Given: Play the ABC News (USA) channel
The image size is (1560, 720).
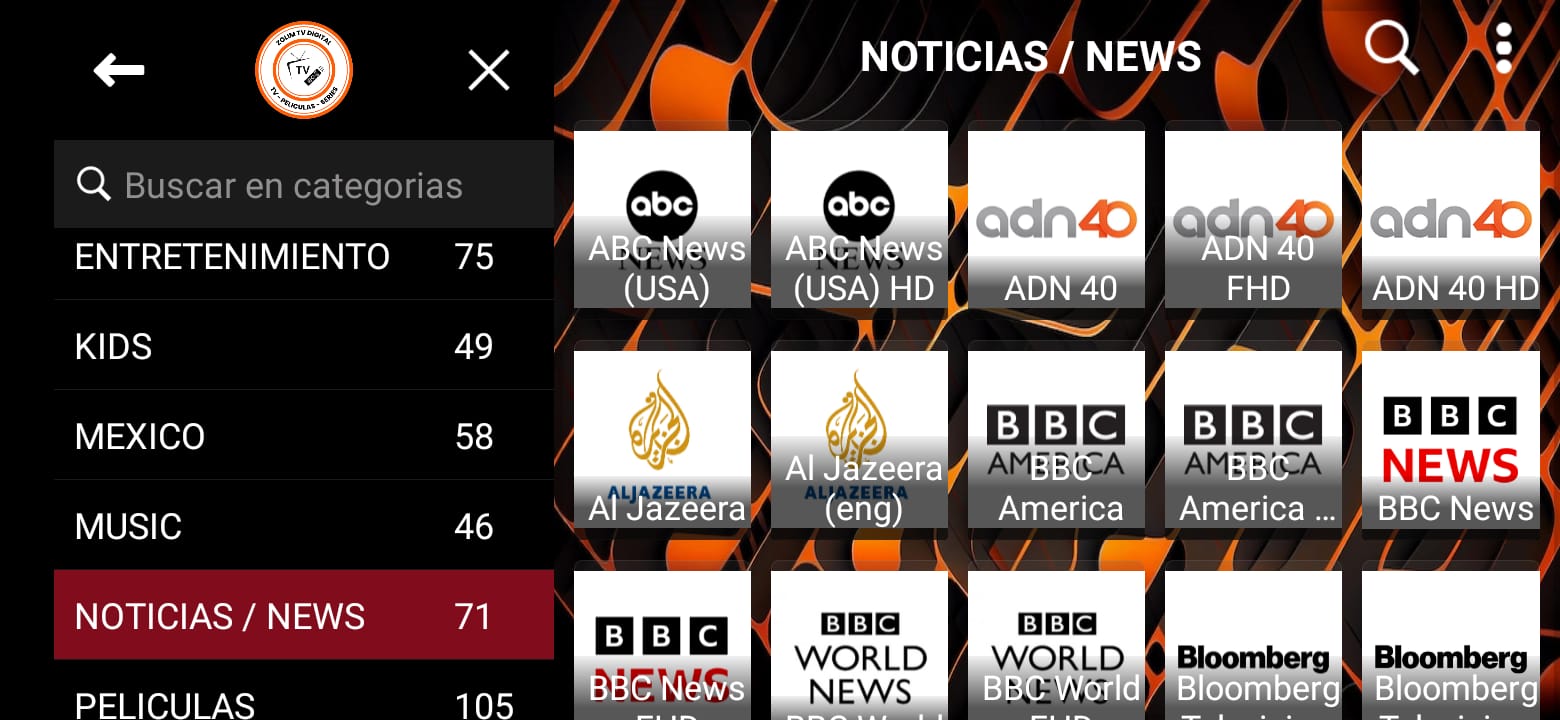Looking at the screenshot, I should click(x=662, y=219).
